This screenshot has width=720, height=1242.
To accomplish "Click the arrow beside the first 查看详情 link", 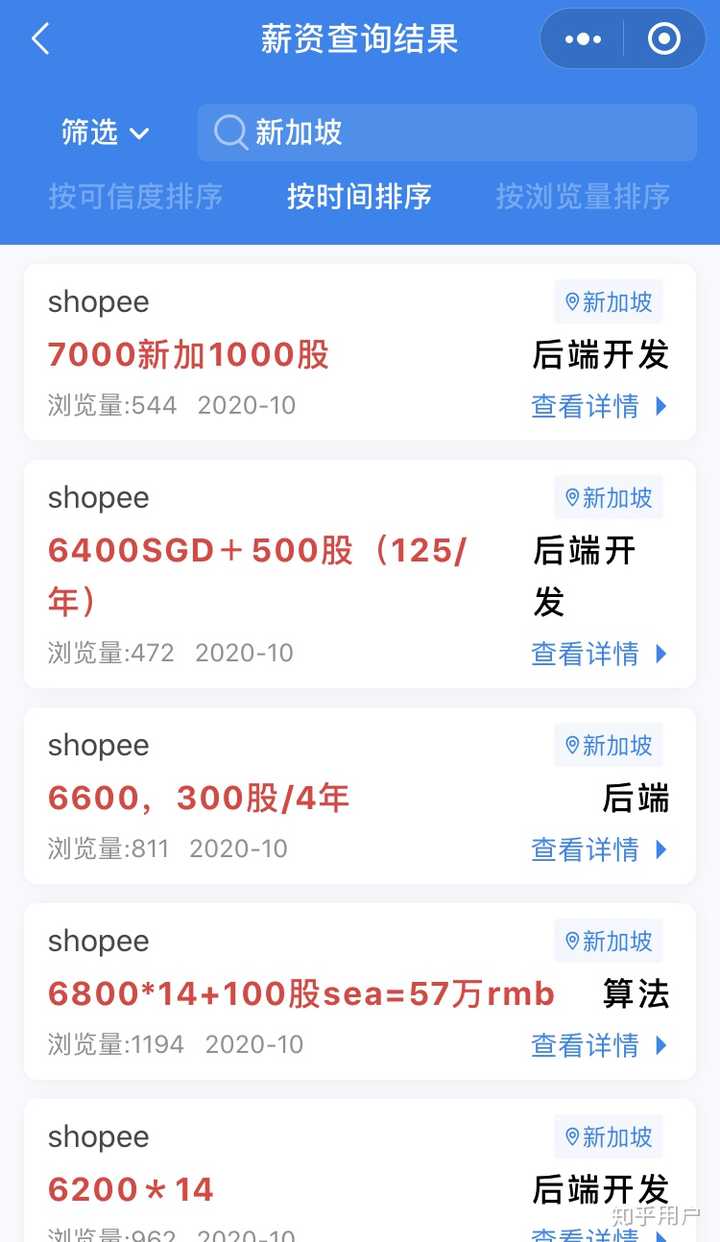I will pos(662,407).
